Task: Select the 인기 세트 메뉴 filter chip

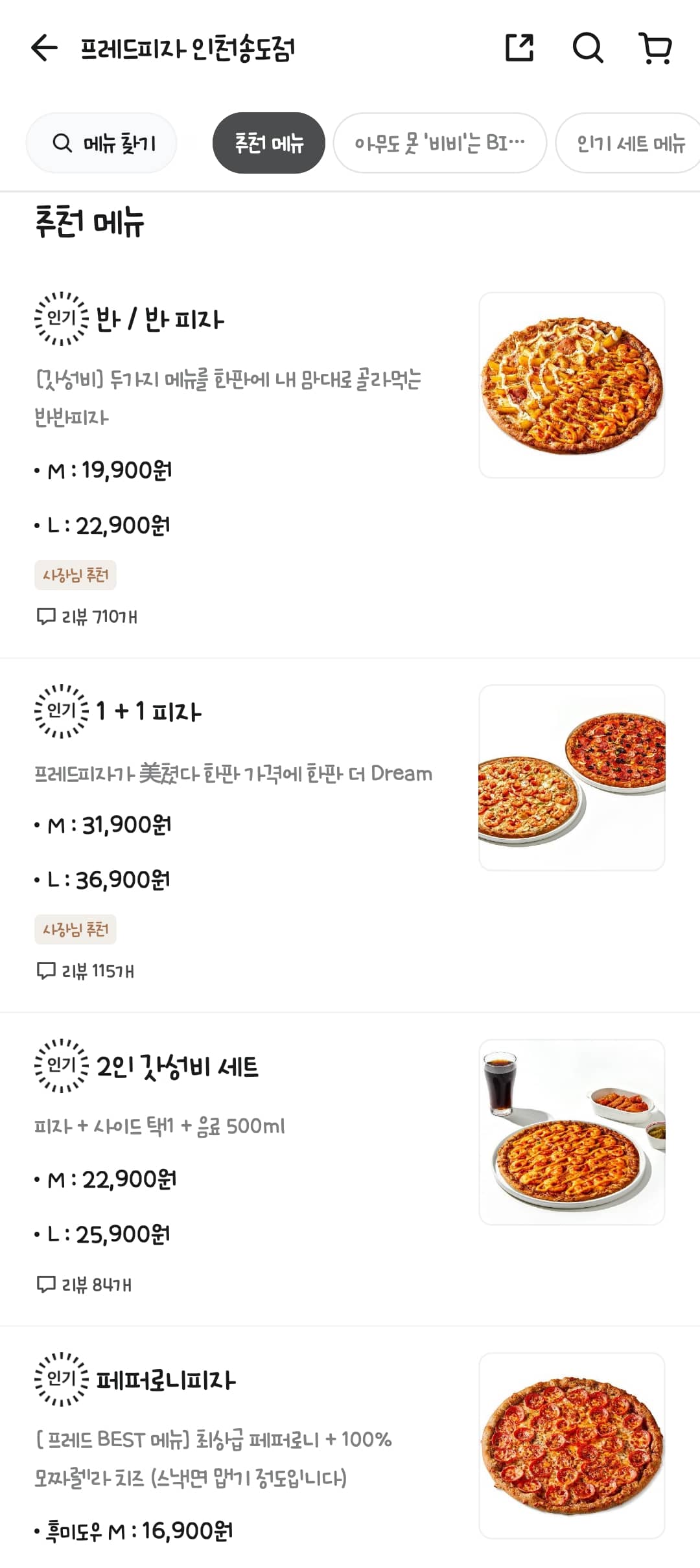Action: tap(627, 143)
